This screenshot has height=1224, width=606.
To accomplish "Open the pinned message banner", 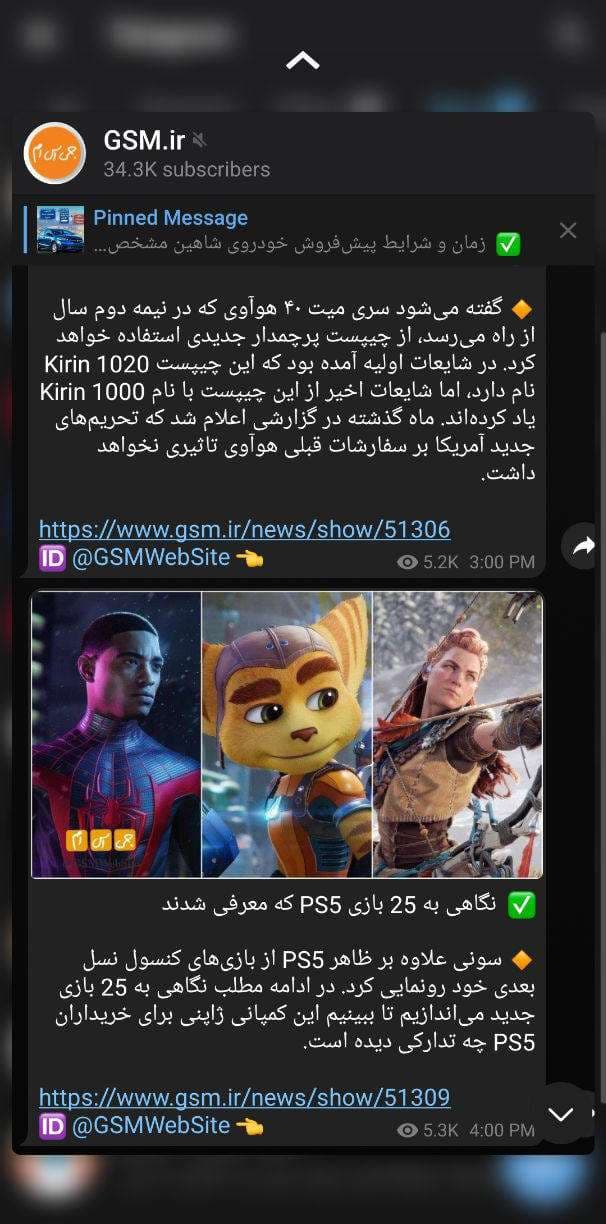I will coord(290,231).
